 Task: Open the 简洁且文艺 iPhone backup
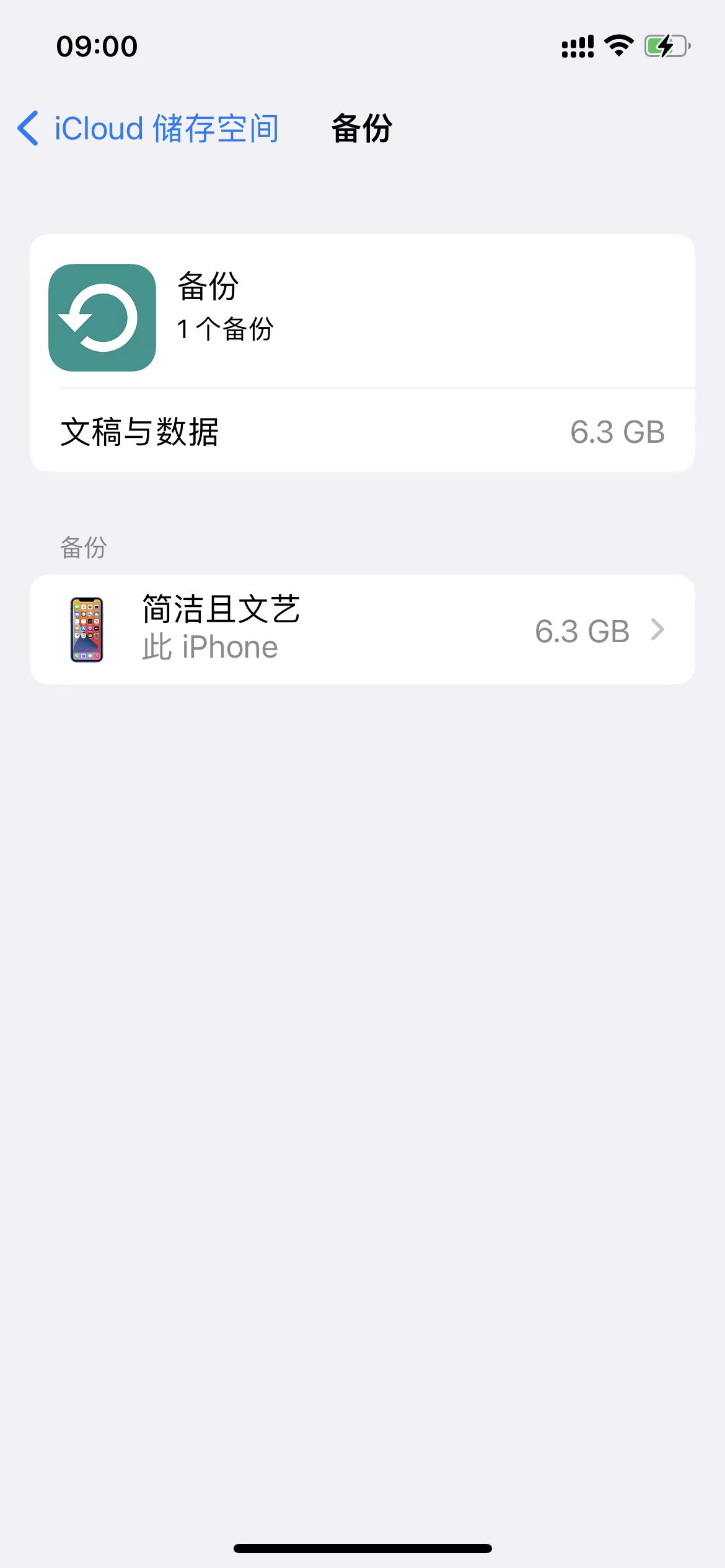coord(362,629)
